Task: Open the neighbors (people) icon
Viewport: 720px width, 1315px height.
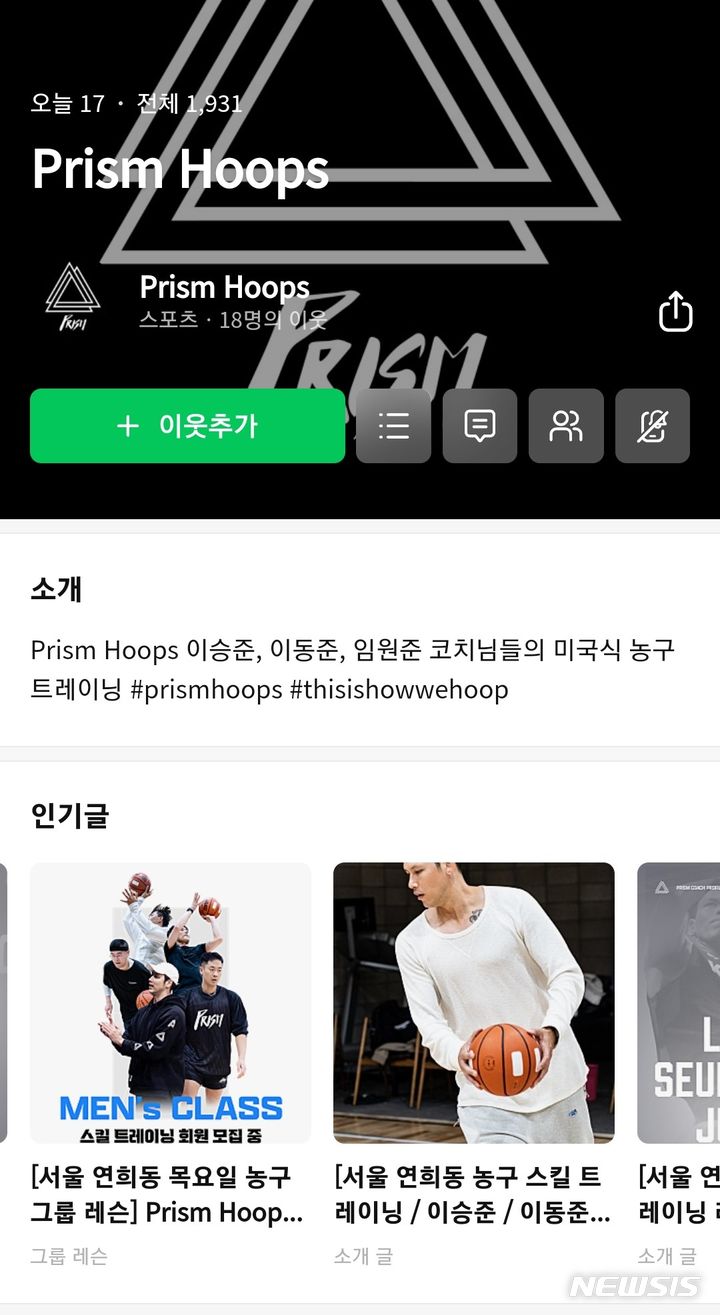Action: tap(566, 426)
